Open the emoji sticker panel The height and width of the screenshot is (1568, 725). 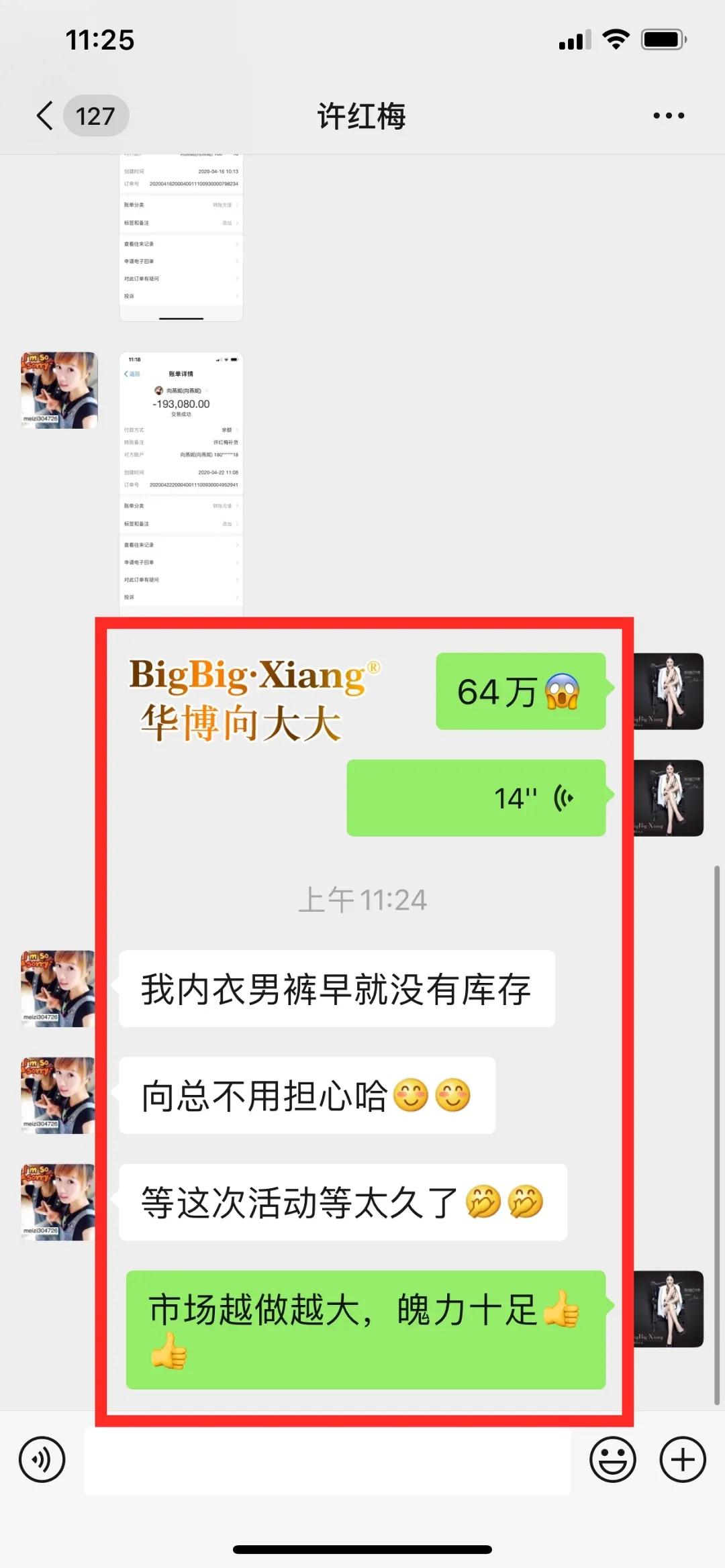point(612,1459)
